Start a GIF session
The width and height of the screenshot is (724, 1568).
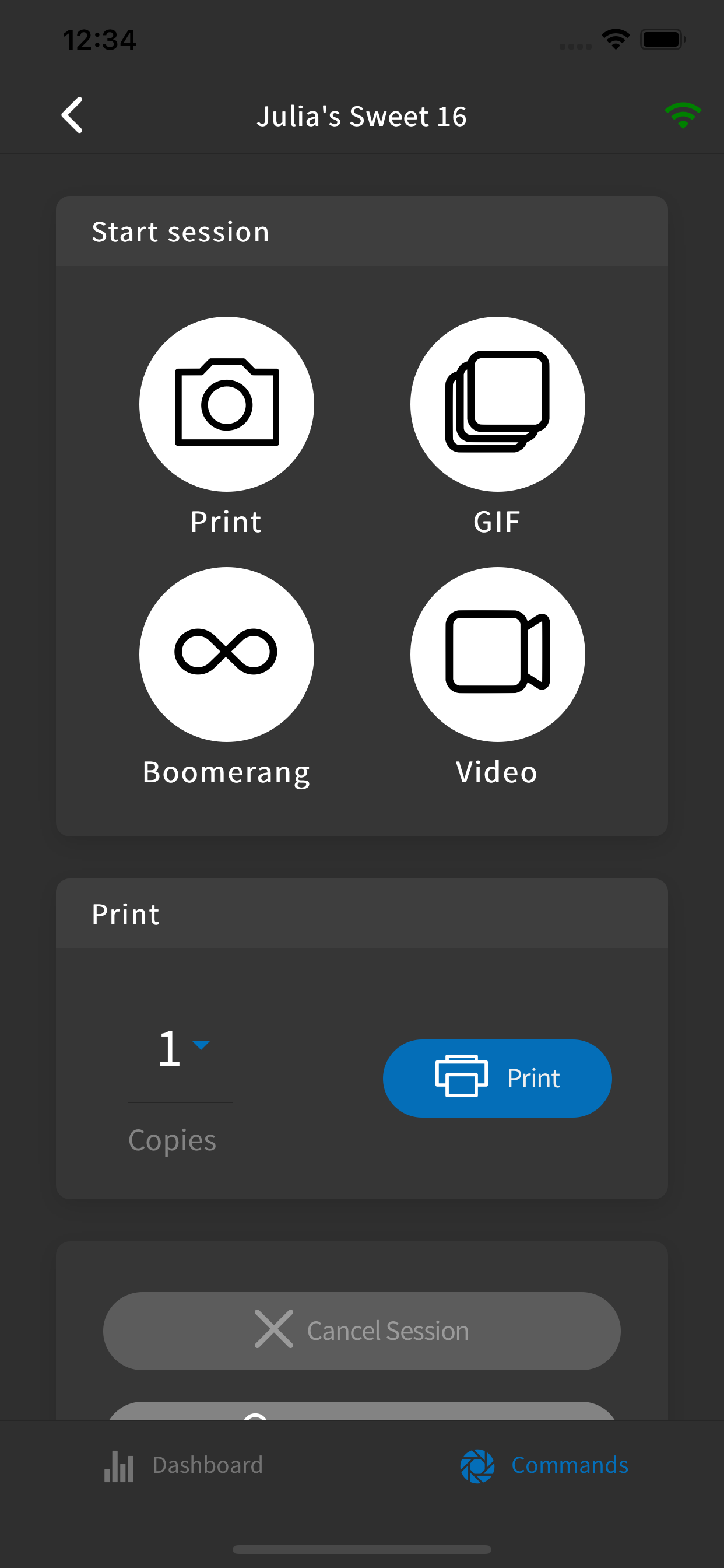click(497, 404)
